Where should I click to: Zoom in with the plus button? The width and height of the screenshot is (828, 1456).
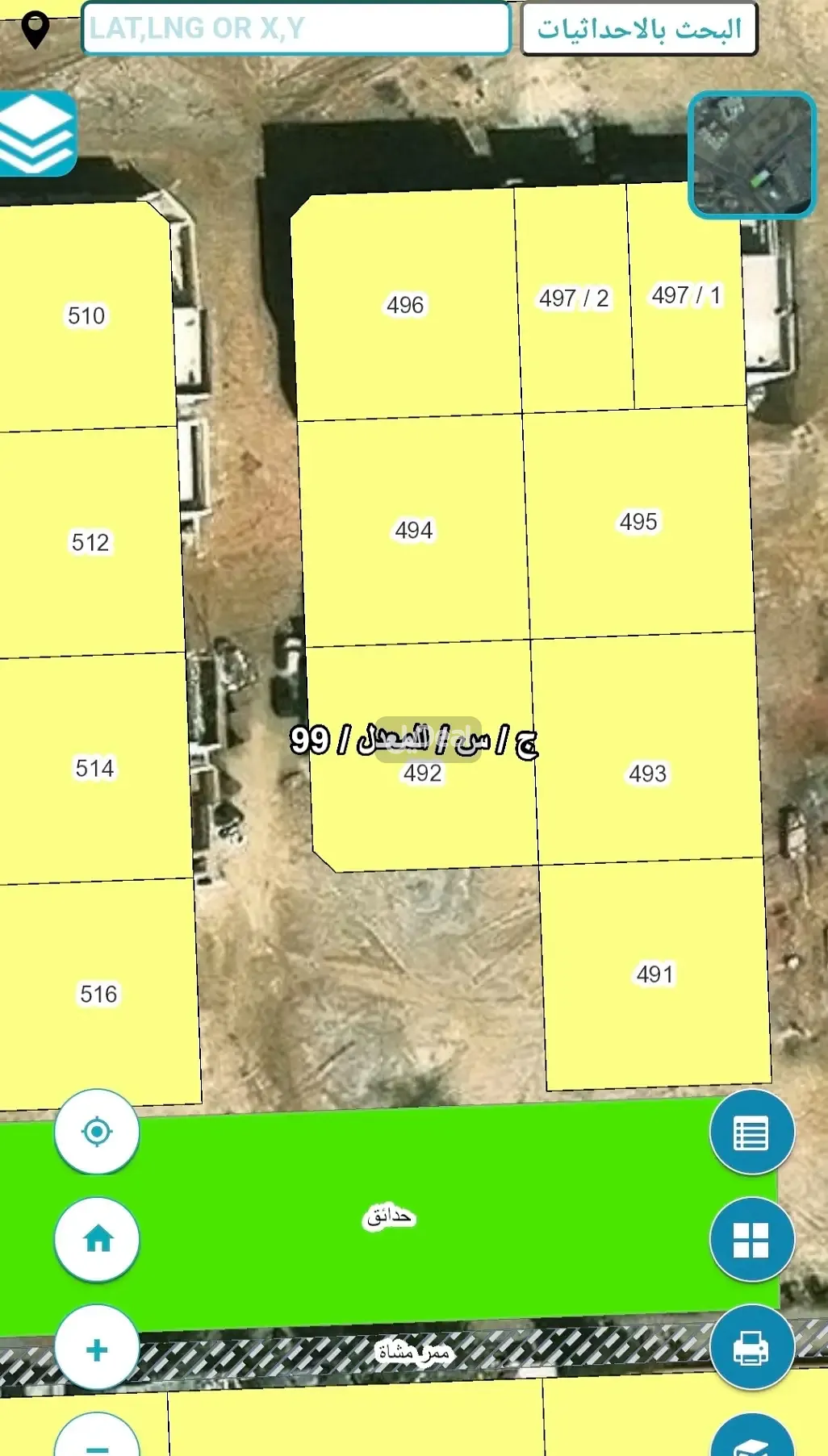[x=97, y=1349]
